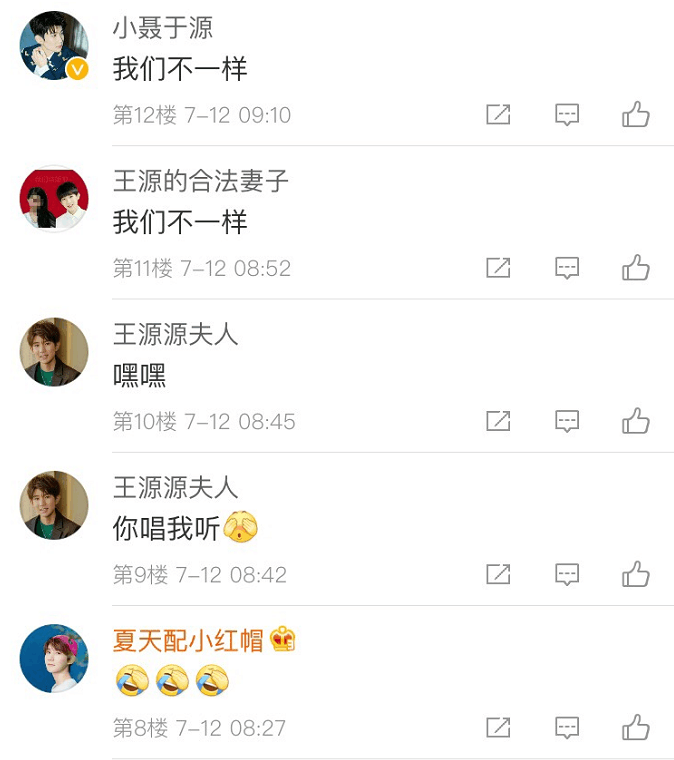
Task: Like the 第11楼 comment by 王源的合法妻子
Action: pyautogui.click(x=636, y=268)
